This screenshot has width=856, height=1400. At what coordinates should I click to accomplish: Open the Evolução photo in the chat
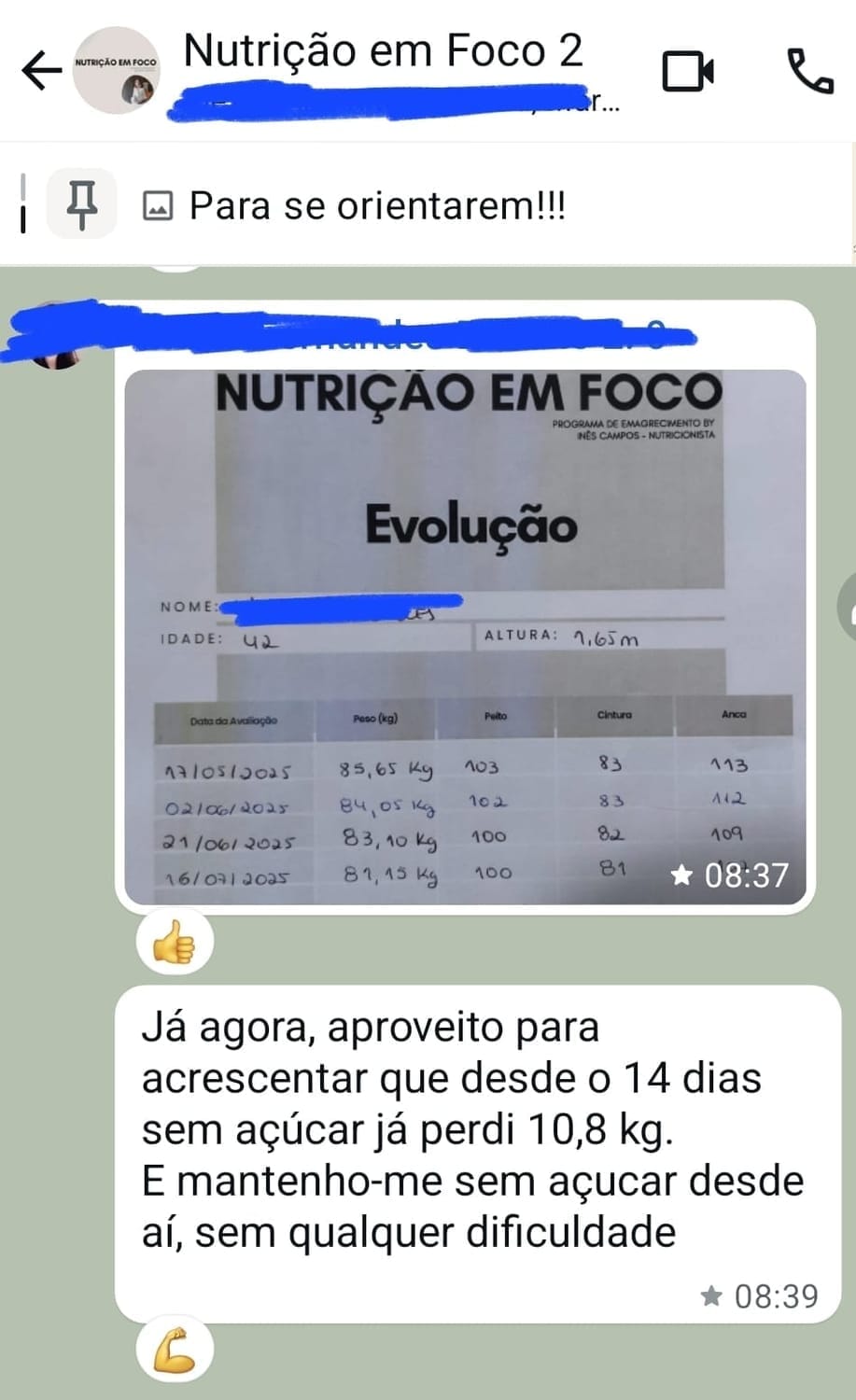[465, 637]
